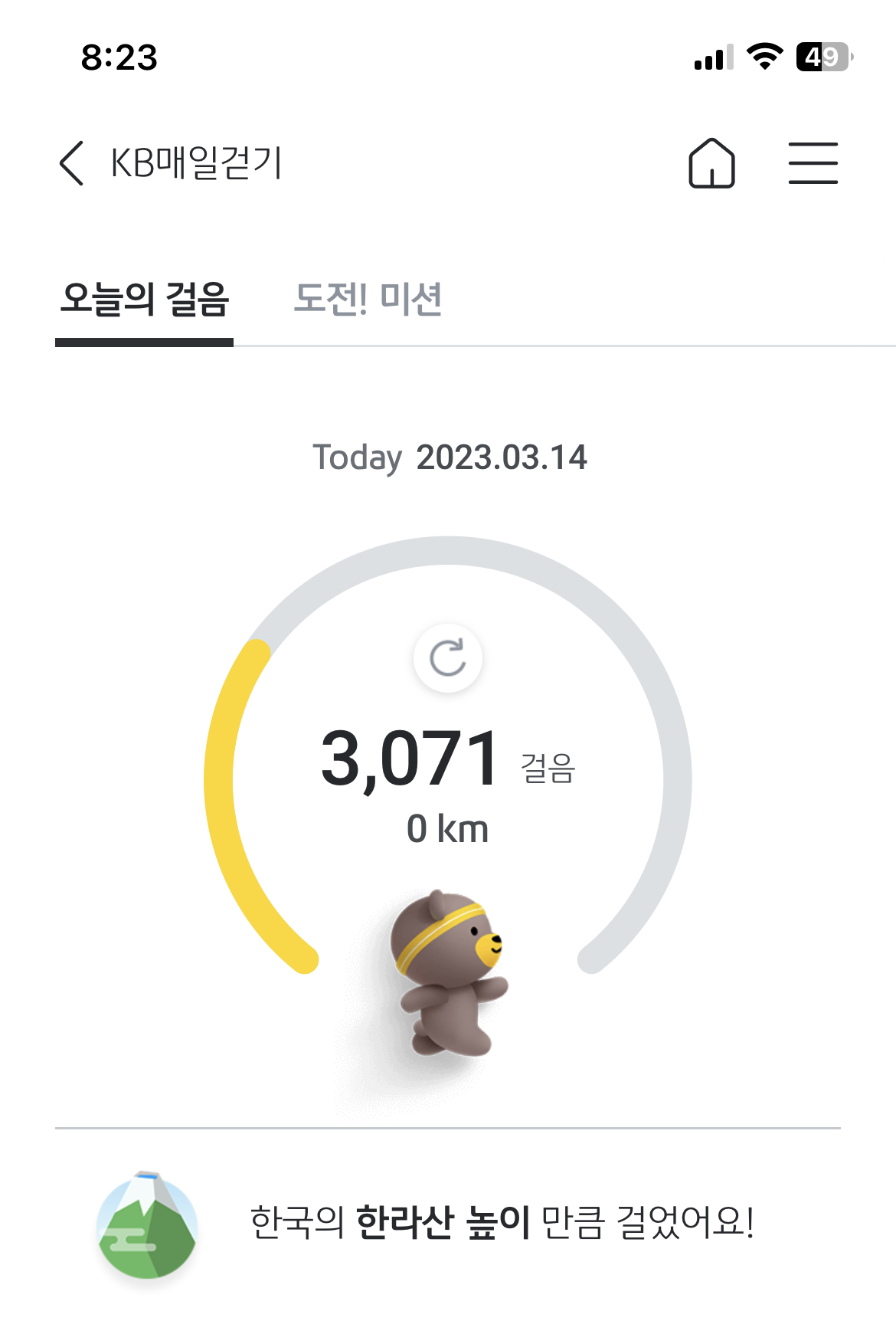Refresh today's step count
896x1334 pixels.
click(x=448, y=658)
